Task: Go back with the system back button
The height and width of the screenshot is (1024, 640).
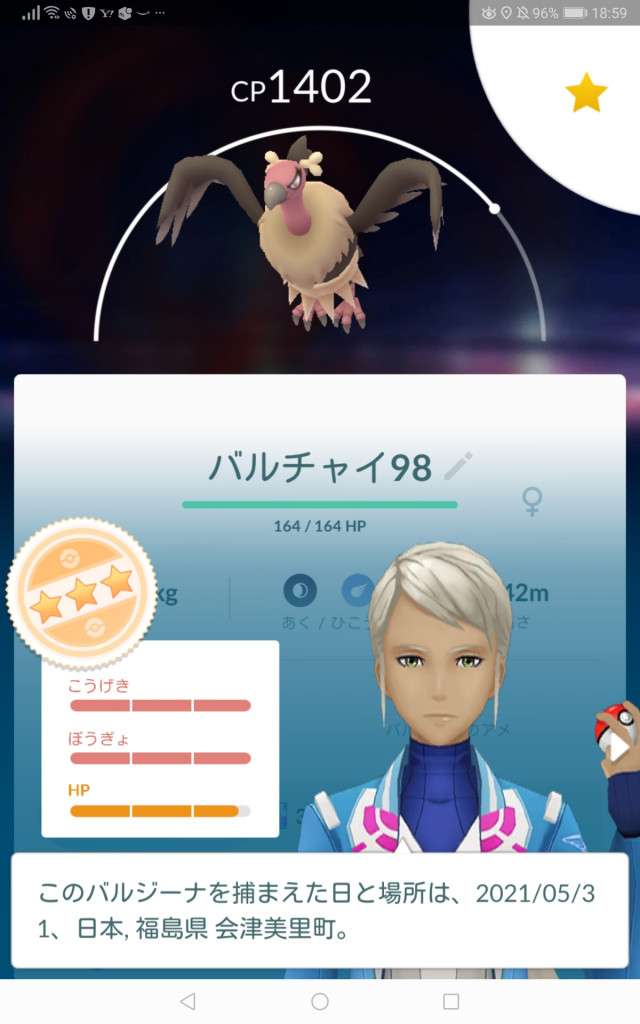Action: (x=187, y=1001)
